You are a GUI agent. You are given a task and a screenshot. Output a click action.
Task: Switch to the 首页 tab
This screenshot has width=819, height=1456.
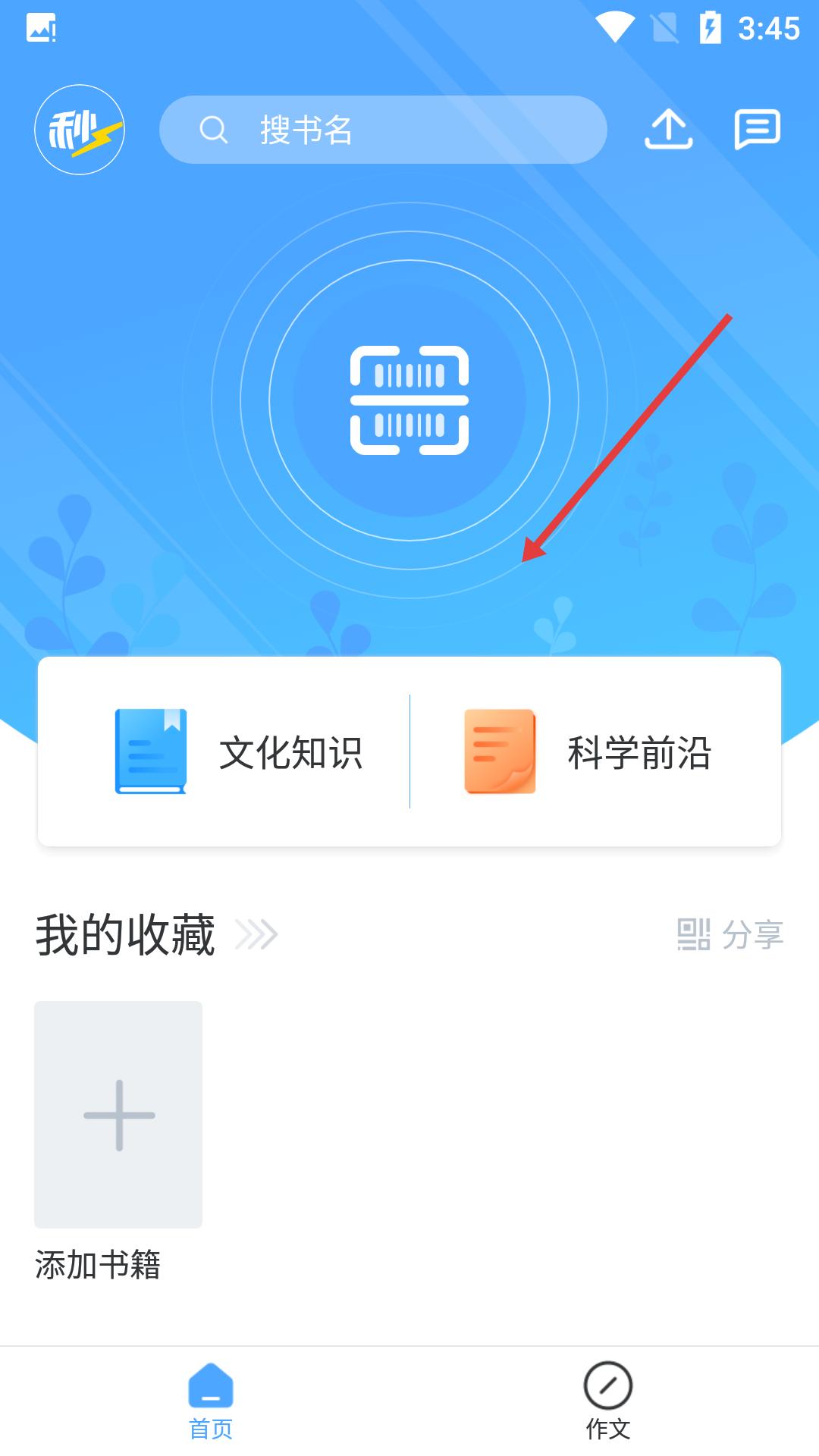click(211, 1401)
